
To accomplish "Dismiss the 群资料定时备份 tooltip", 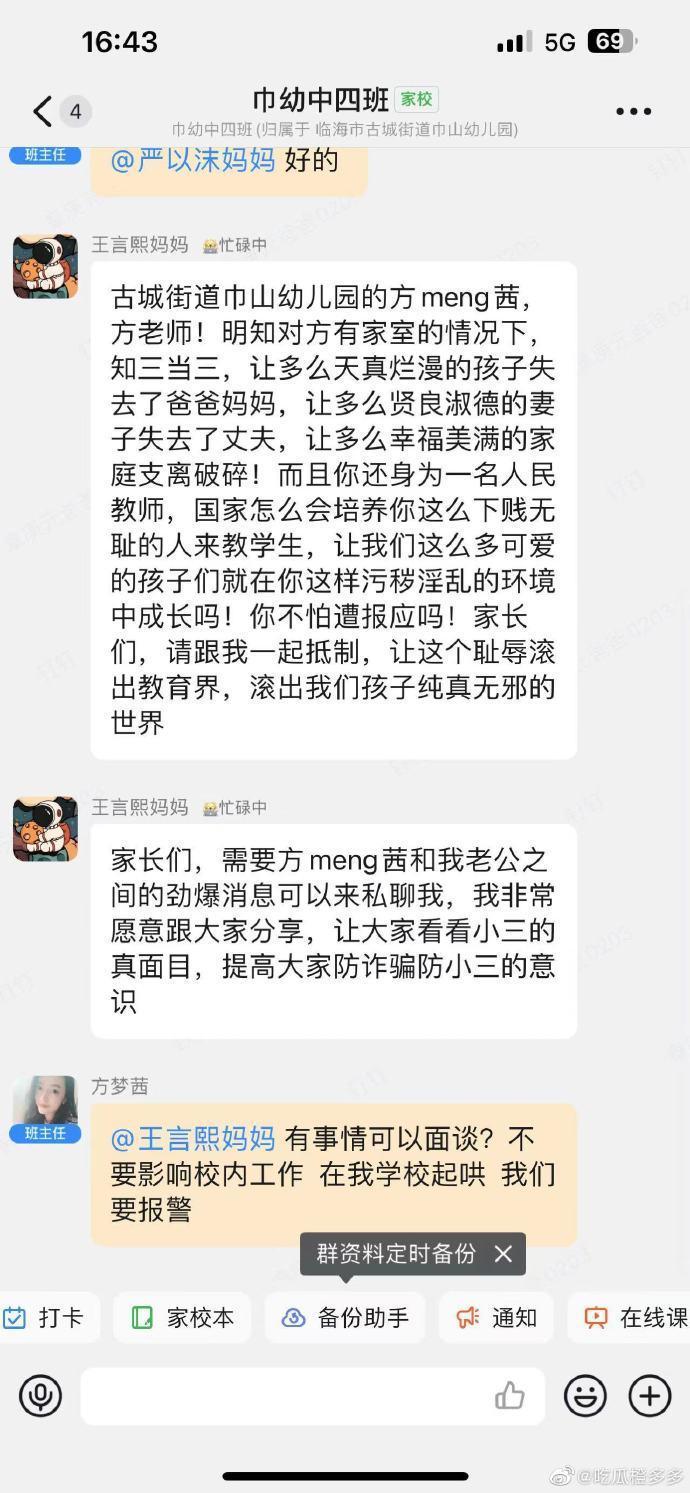I will click(503, 1253).
